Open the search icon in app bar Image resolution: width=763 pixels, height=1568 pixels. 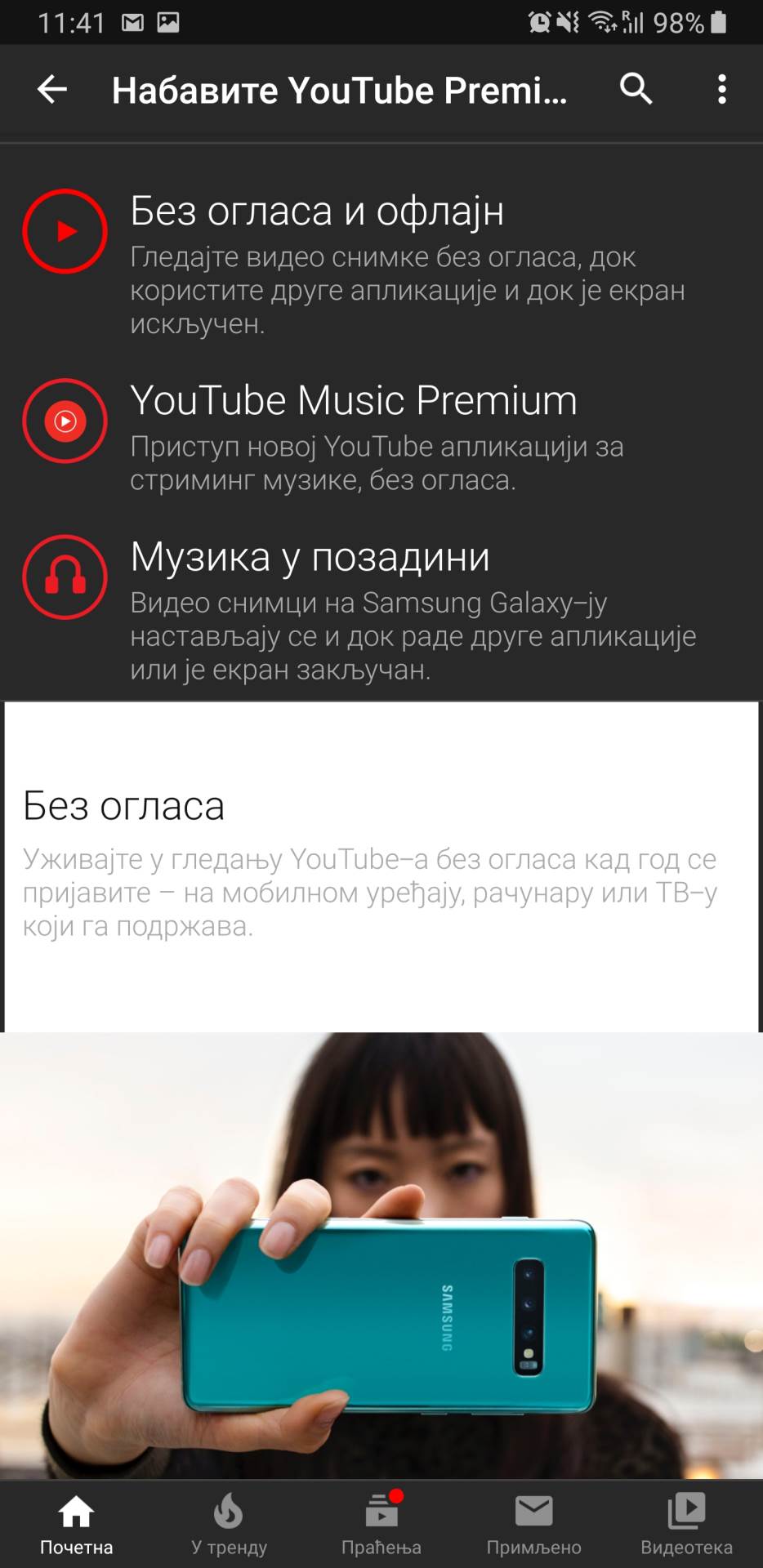636,89
